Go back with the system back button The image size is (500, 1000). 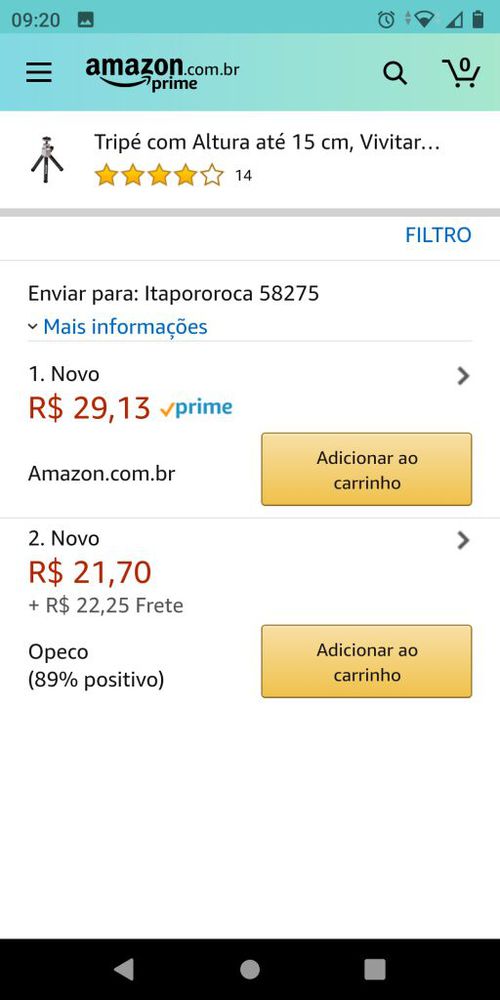[124, 969]
